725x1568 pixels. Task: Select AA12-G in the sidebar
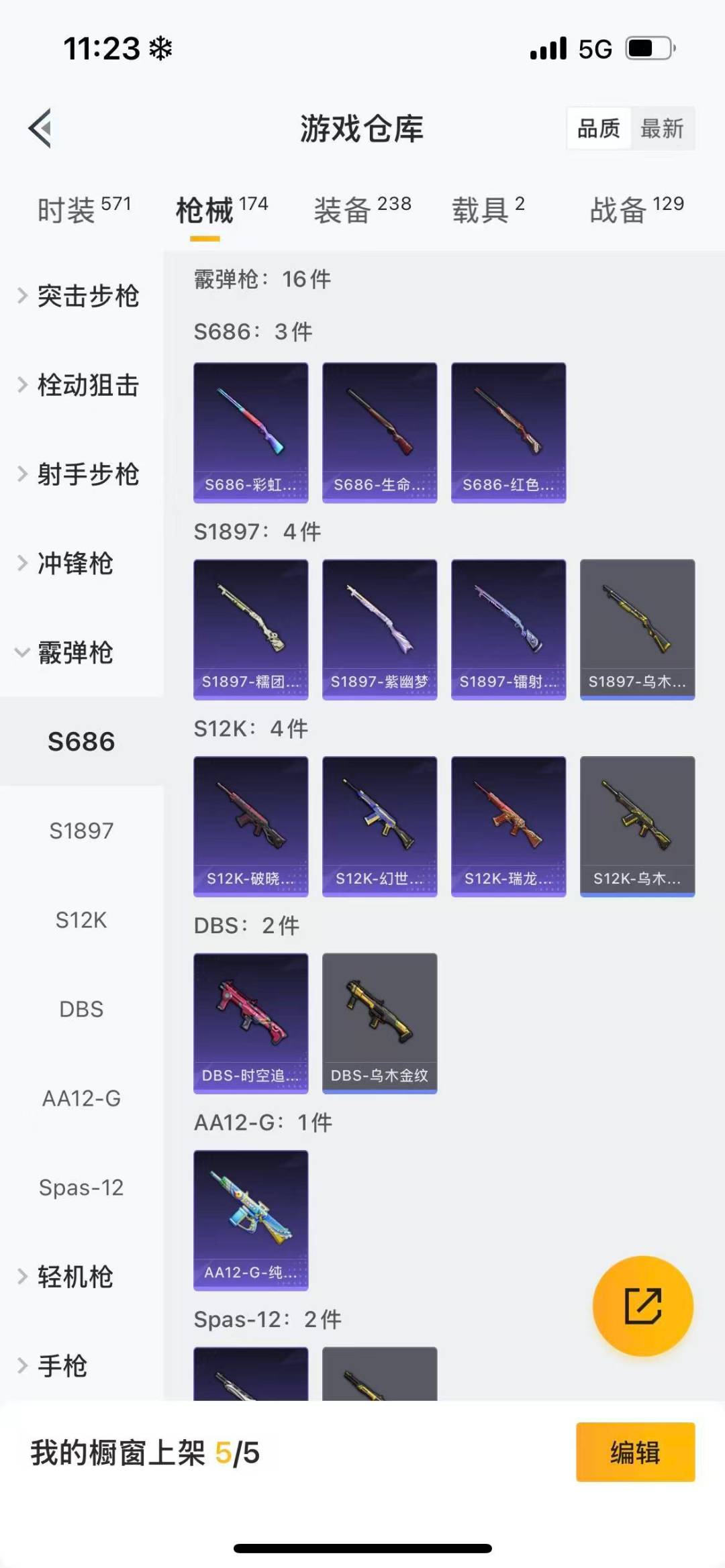81,1098
